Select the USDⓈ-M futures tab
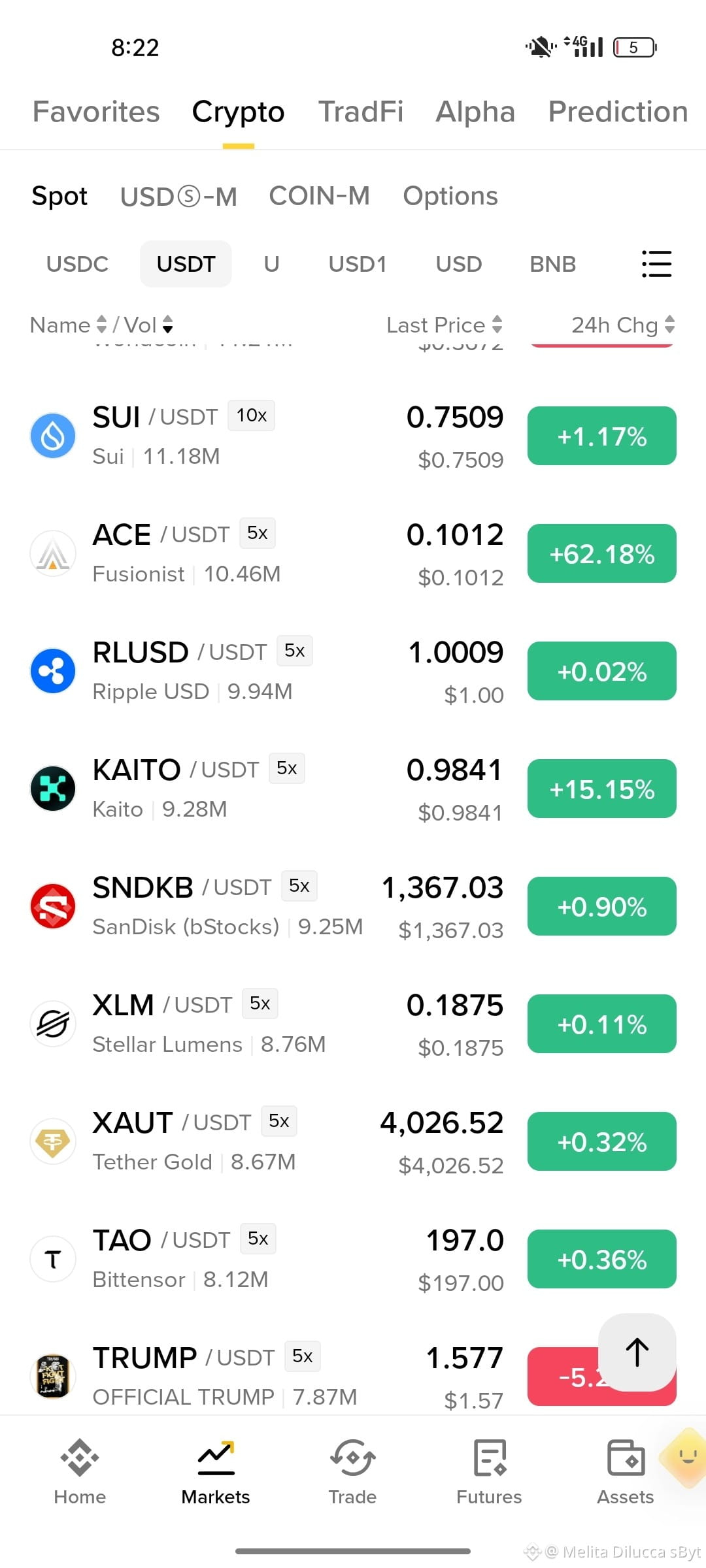 pos(178,196)
